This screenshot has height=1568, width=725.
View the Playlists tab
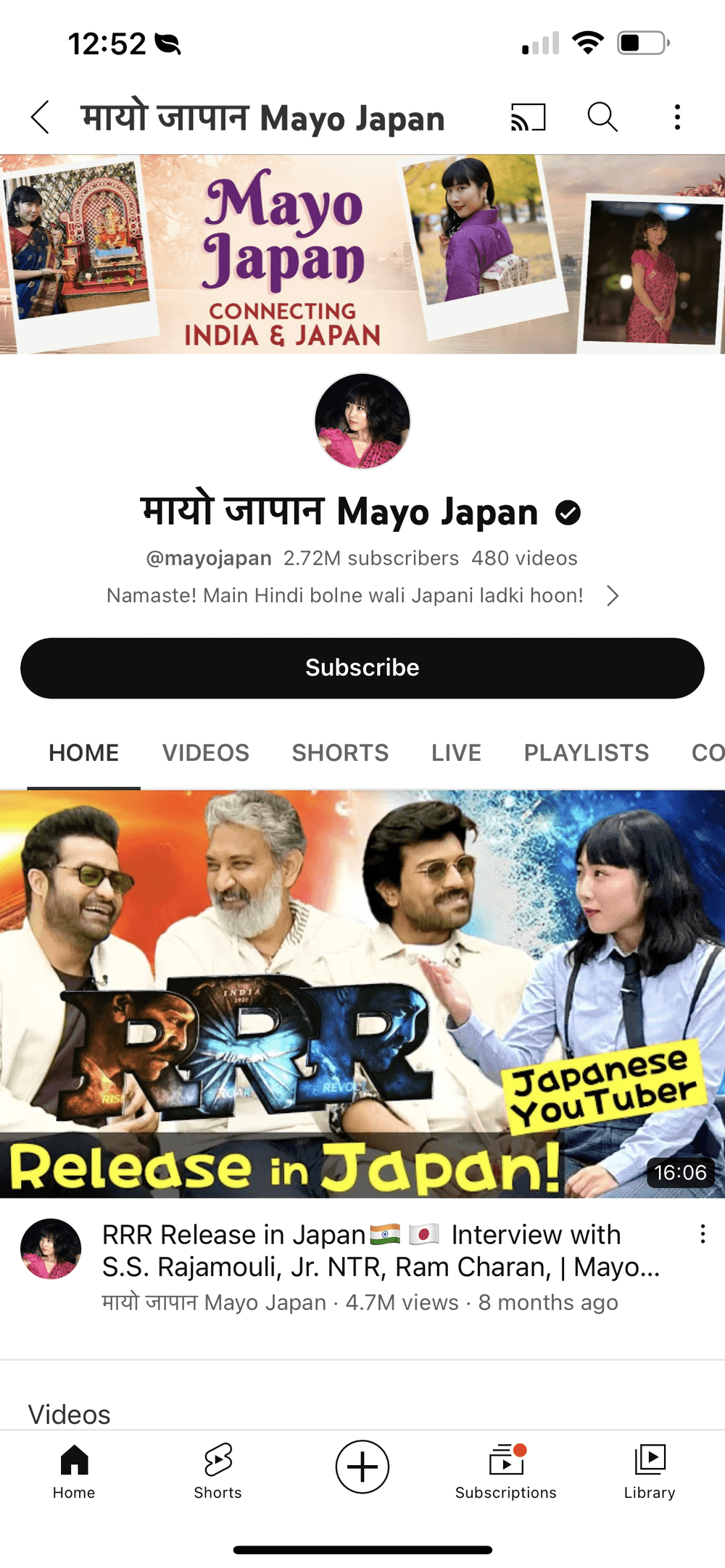coord(586,753)
